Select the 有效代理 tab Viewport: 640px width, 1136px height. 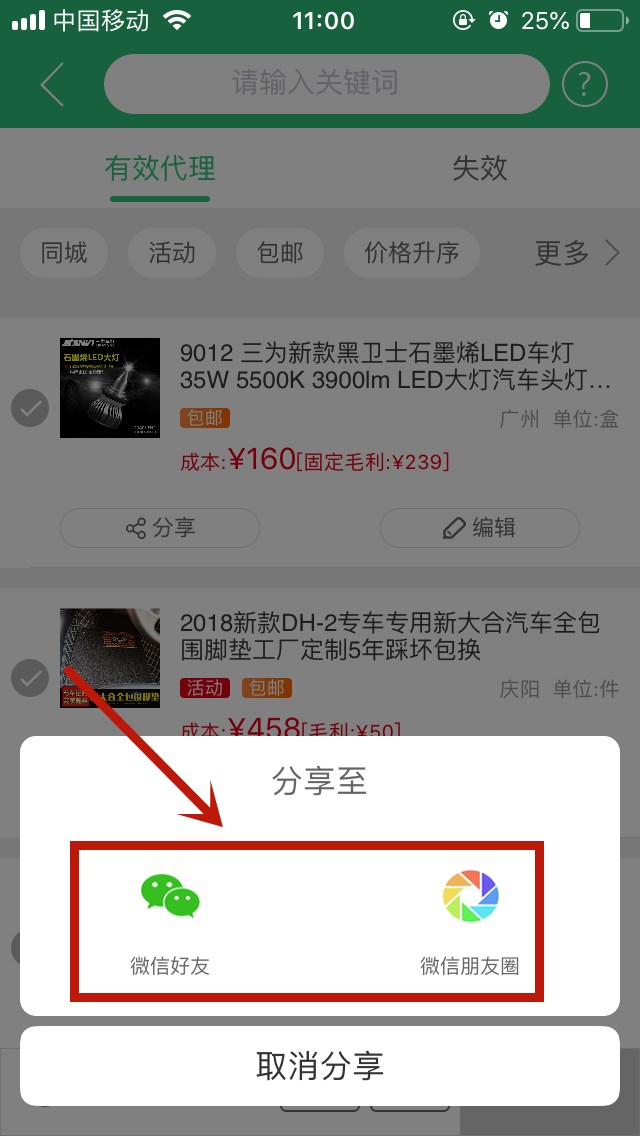(160, 168)
